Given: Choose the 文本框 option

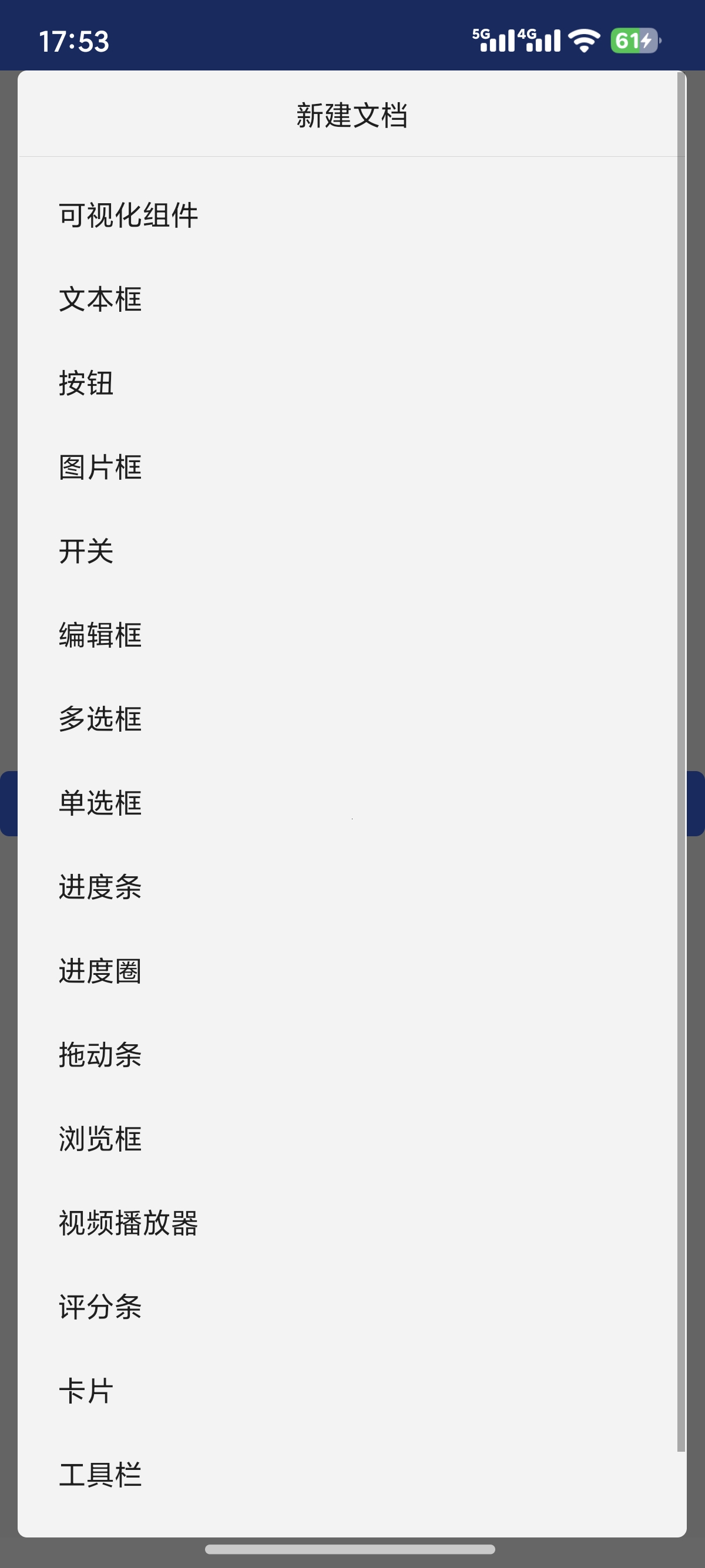Looking at the screenshot, I should (100, 300).
